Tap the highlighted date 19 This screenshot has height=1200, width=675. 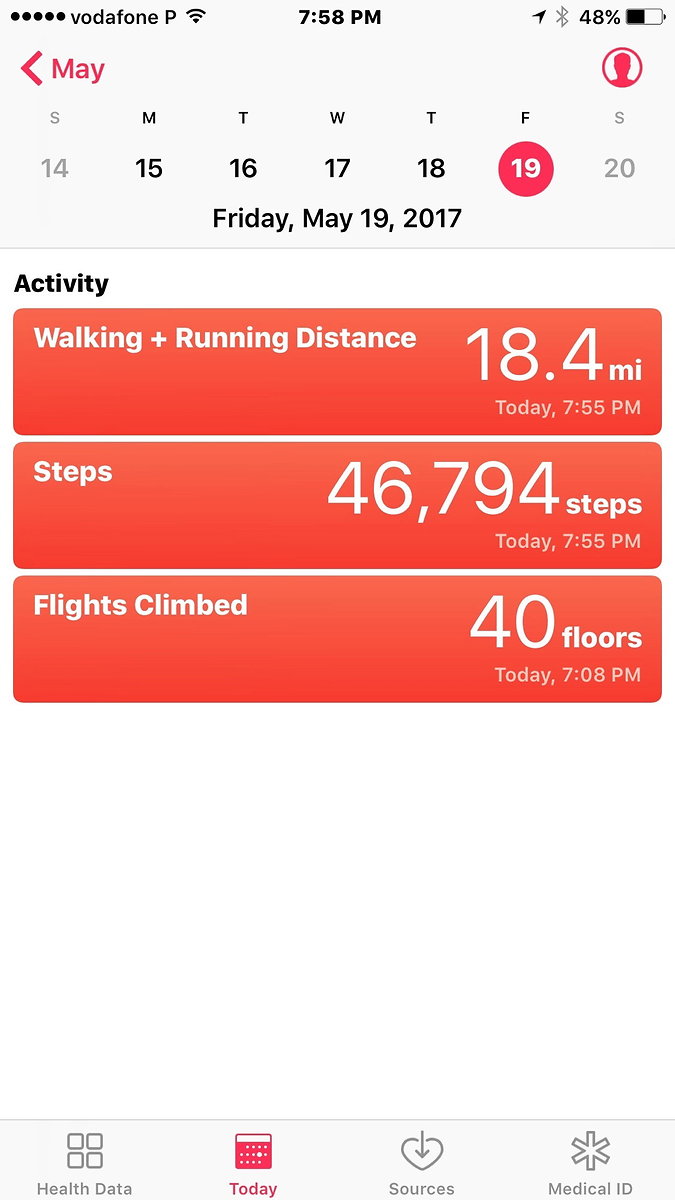click(x=526, y=168)
